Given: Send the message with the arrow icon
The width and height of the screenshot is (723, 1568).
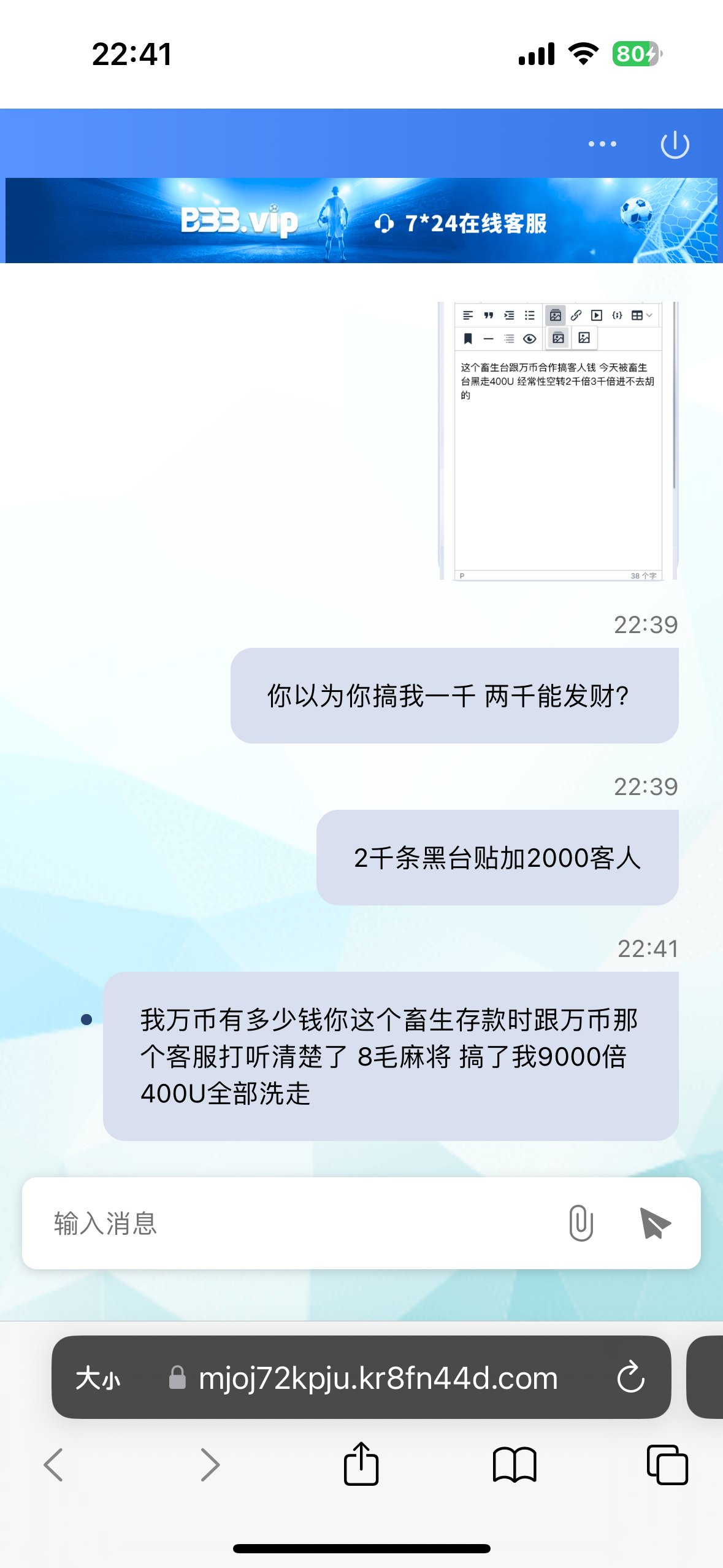Looking at the screenshot, I should (x=654, y=1223).
